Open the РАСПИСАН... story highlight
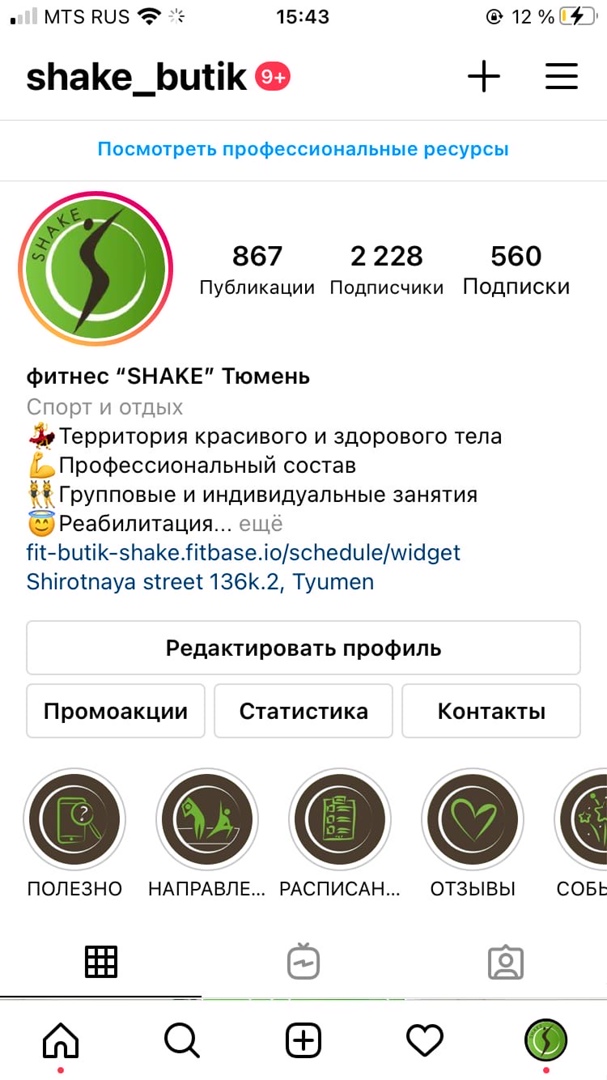Viewport: 607px width, 1080px height. tap(339, 820)
